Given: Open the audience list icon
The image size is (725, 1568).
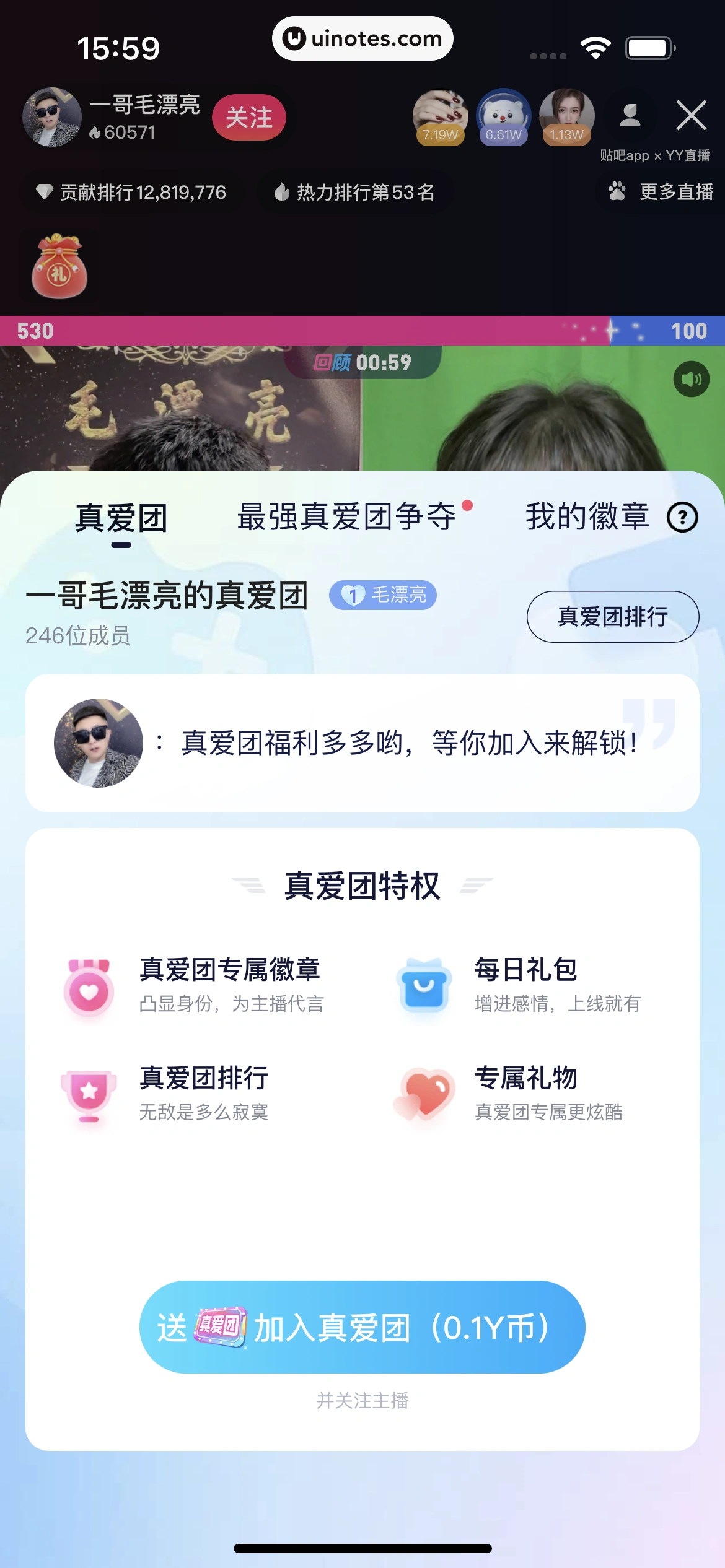Looking at the screenshot, I should point(630,115).
